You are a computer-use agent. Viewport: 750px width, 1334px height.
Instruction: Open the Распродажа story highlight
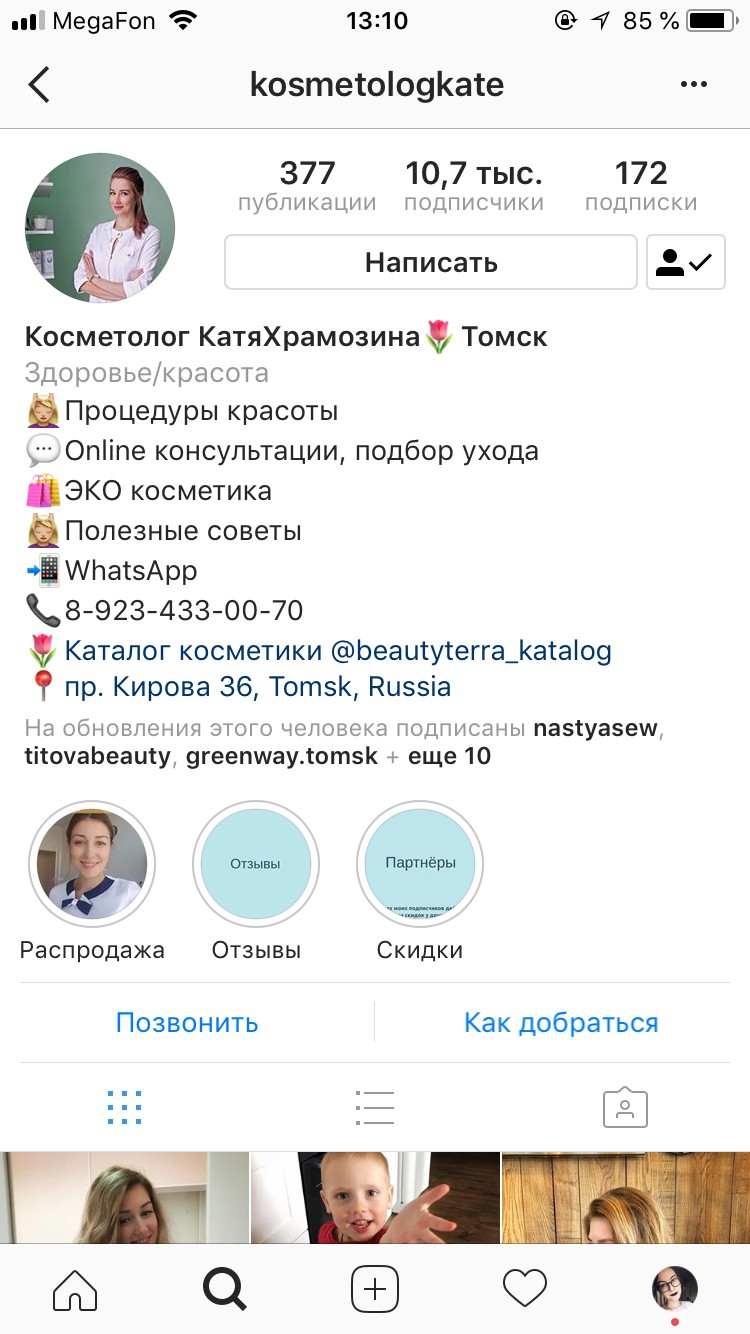point(92,865)
